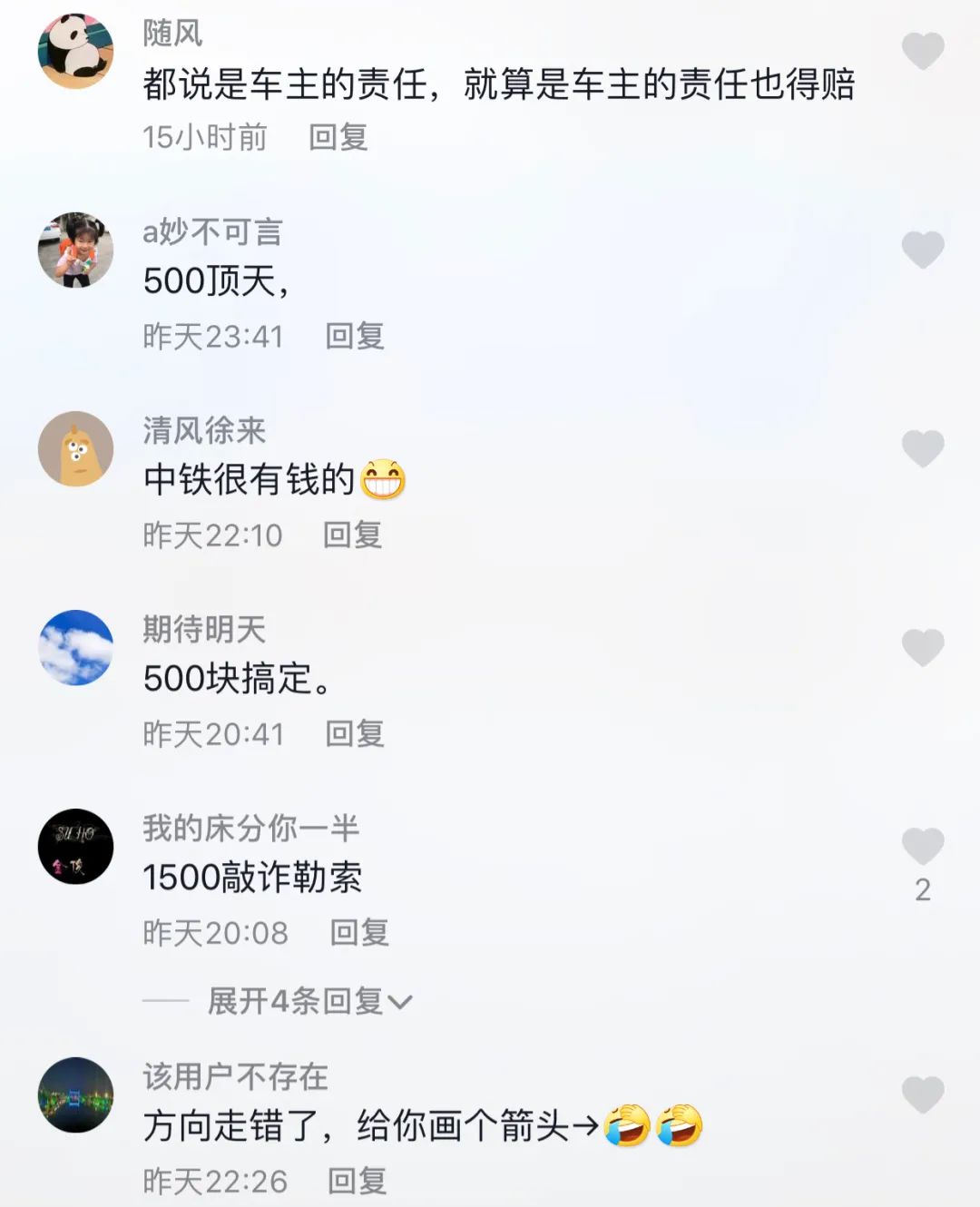Like 期待明天's comment
The height and width of the screenshot is (1207, 980).
[x=922, y=647]
